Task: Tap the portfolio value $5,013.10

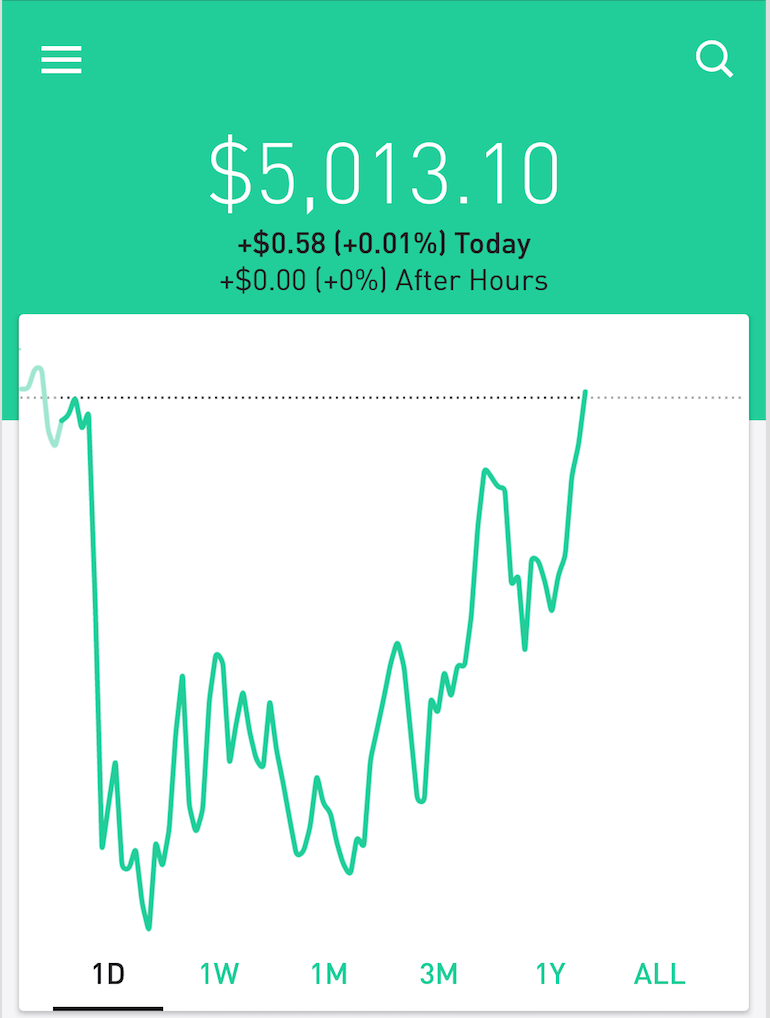Action: 384,170
